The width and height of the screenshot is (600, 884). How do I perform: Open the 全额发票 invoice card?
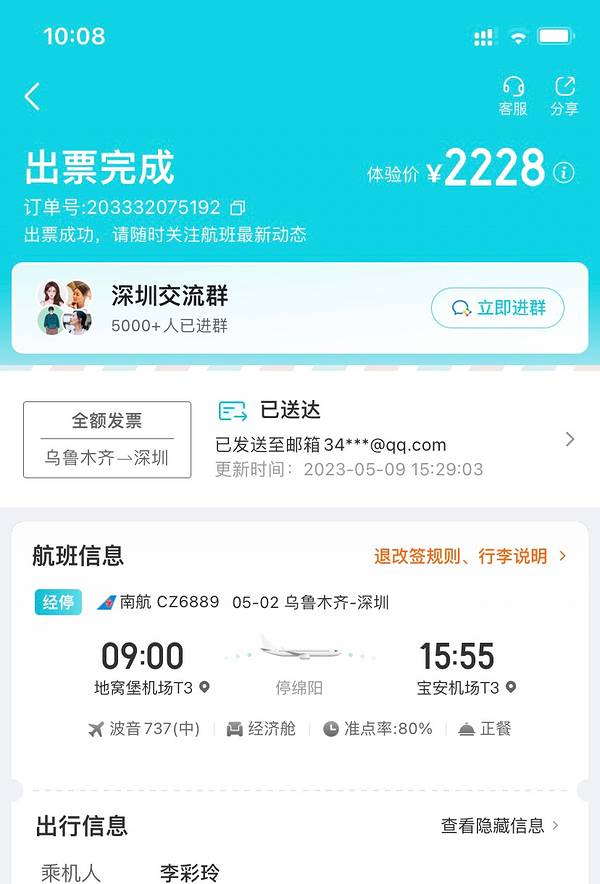[x=107, y=439]
